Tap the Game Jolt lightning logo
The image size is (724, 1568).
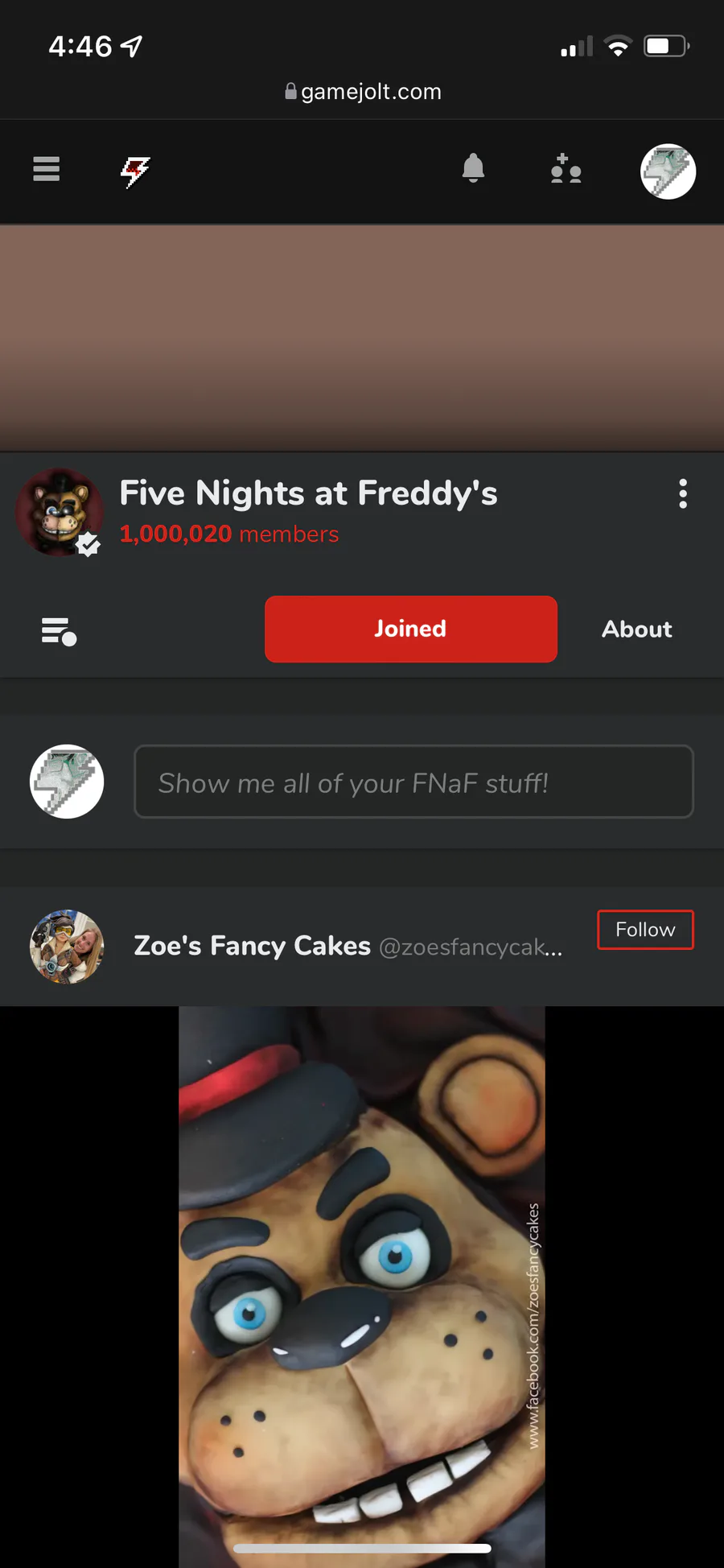coord(135,171)
